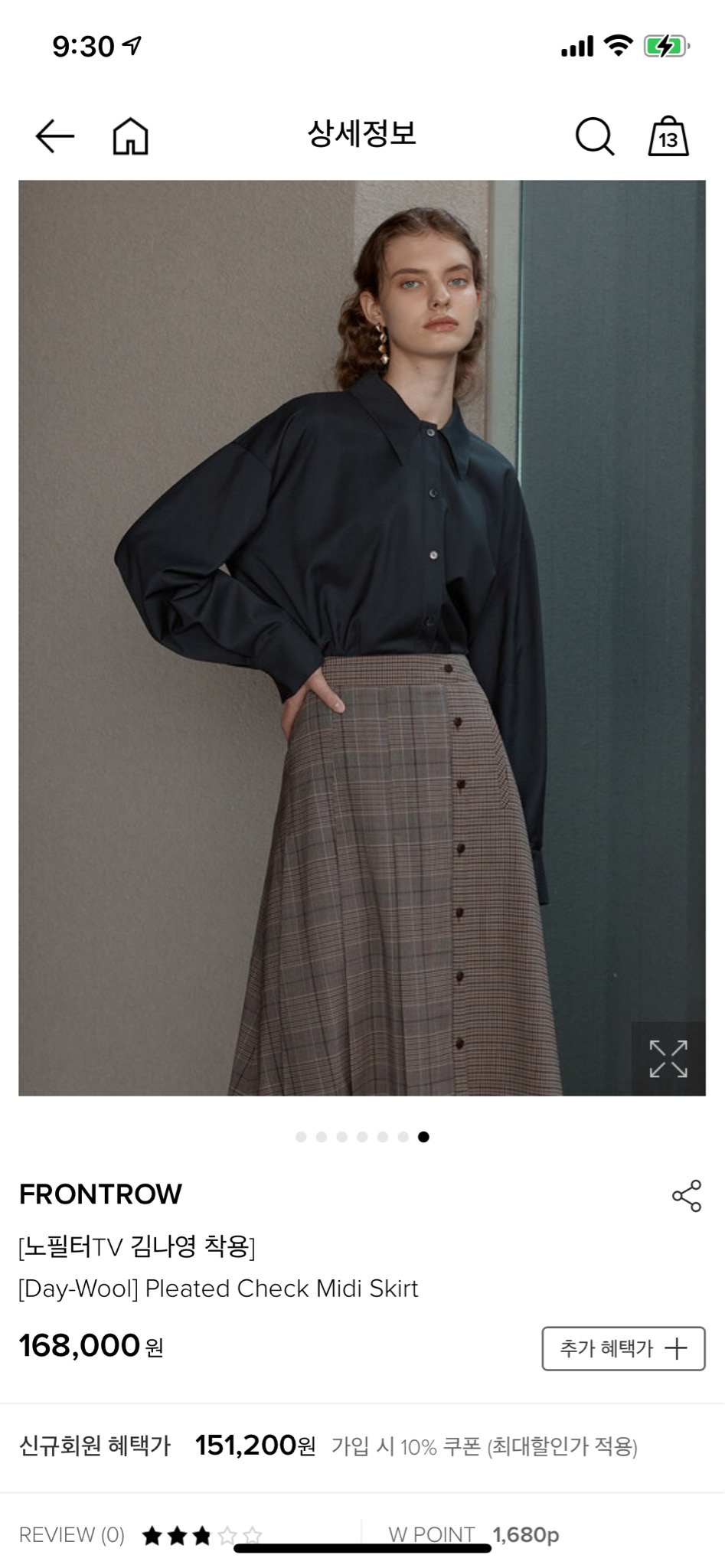Open the FRONTROW brand page
Viewport: 725px width, 1568px height.
[x=100, y=1194]
